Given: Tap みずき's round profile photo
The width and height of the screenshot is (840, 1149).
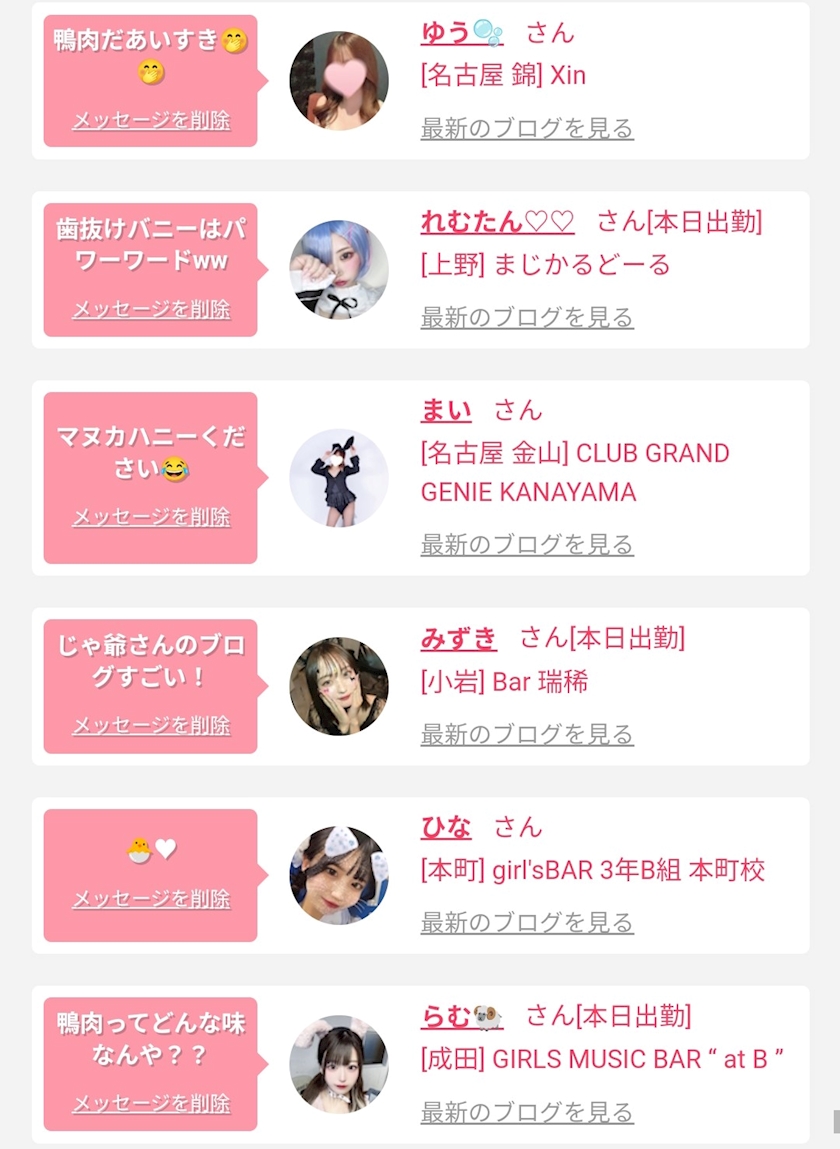Looking at the screenshot, I should pos(339,687).
